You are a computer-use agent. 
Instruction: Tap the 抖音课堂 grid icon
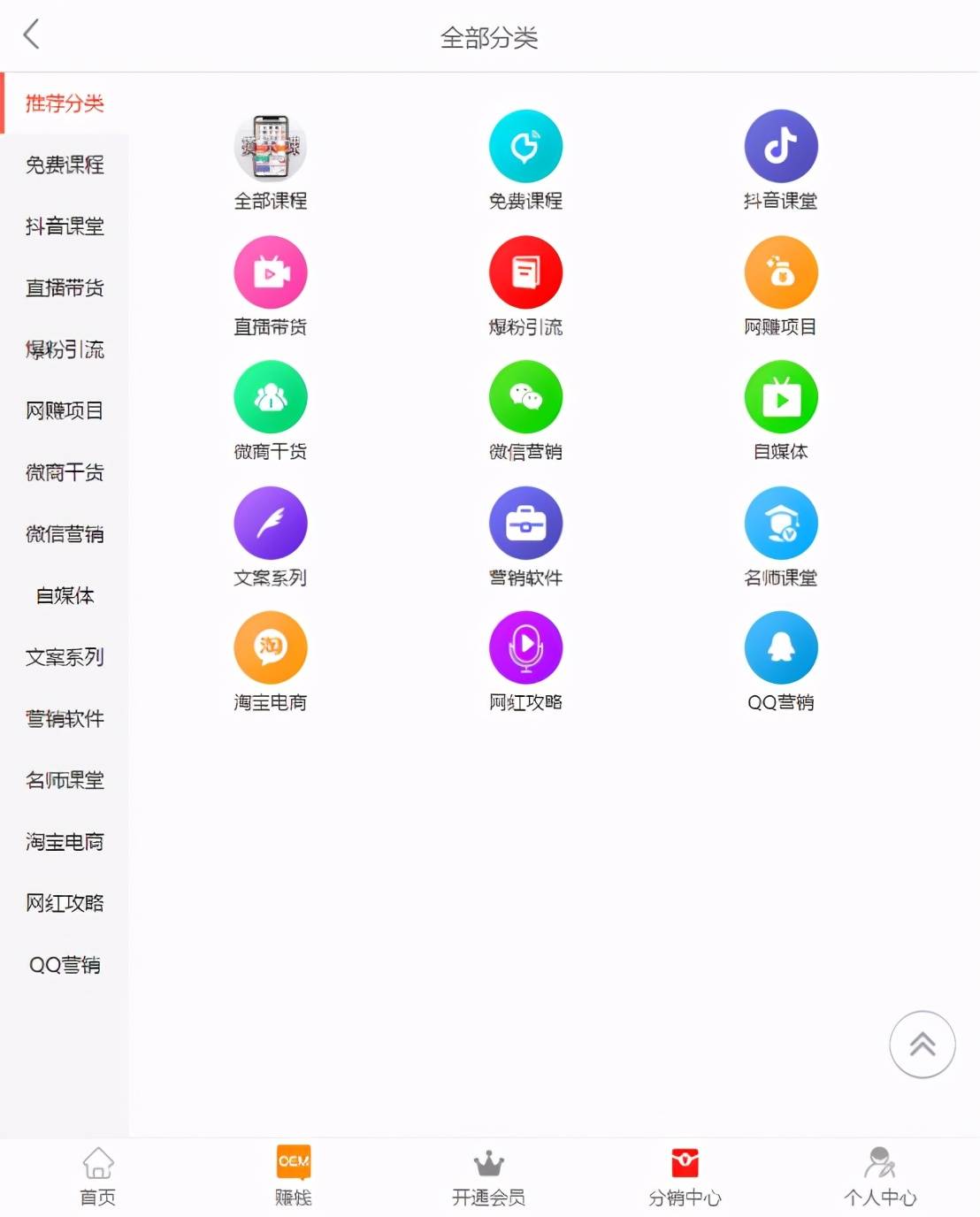(x=780, y=148)
